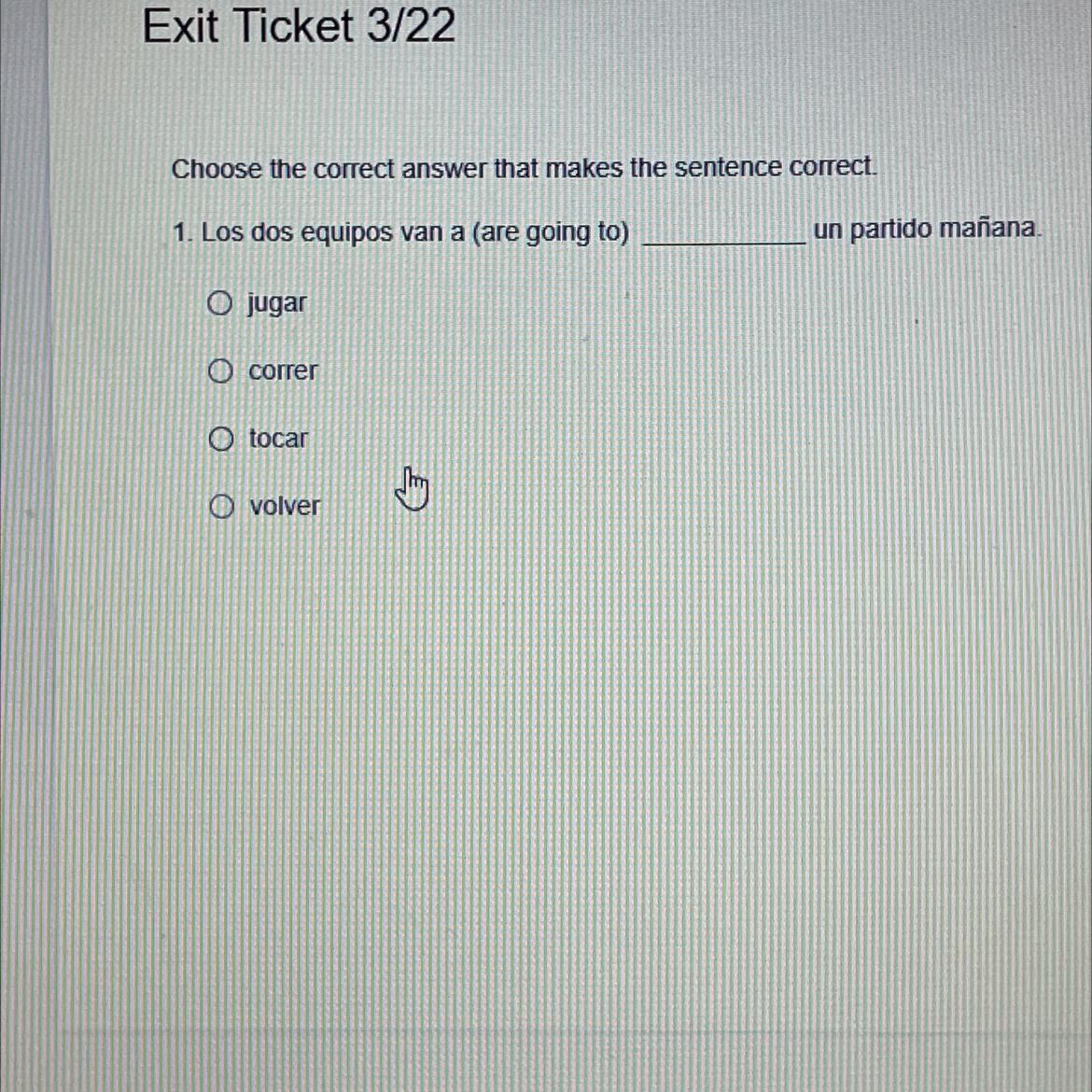
Task: Mark volver as the answer
Action: 221,506
